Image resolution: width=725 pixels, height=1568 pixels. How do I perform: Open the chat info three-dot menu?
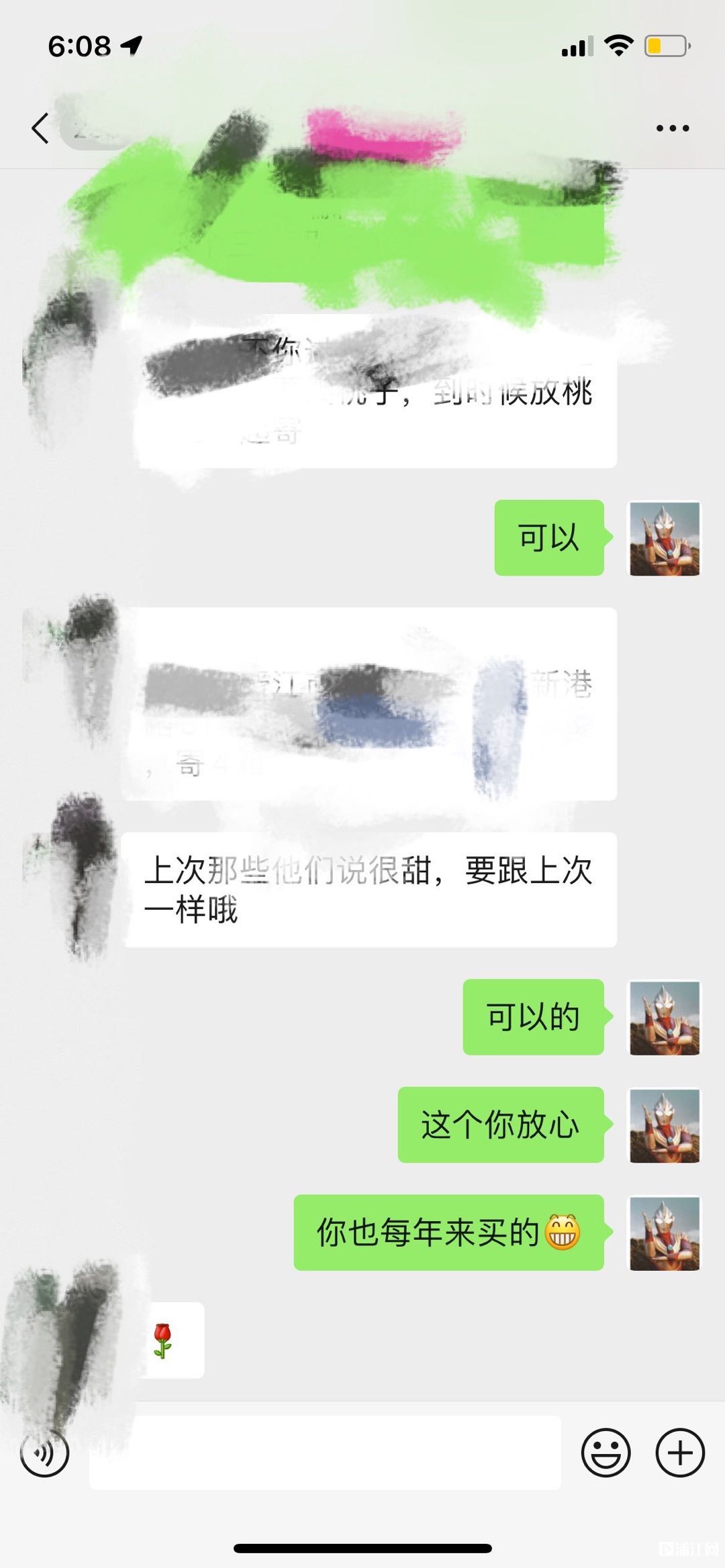click(673, 127)
